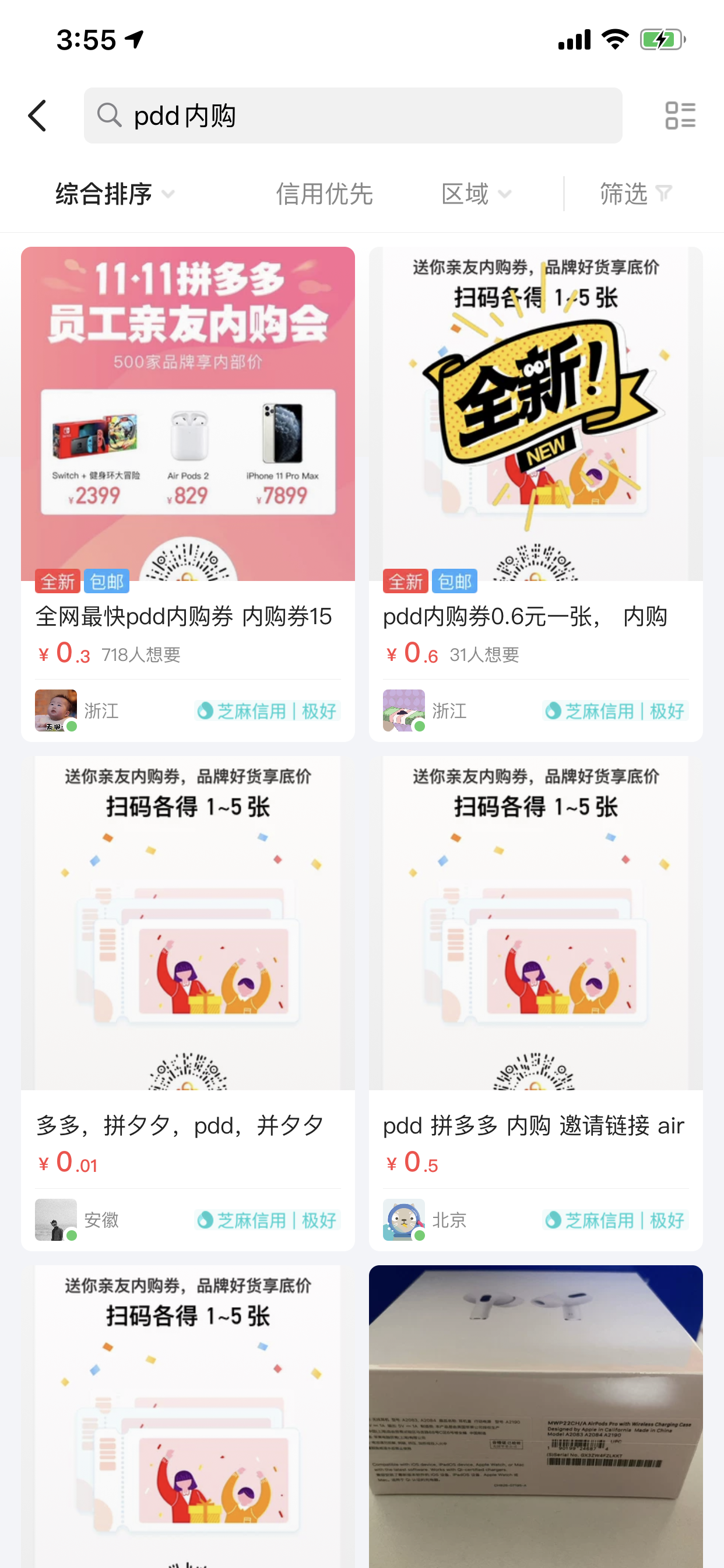View the 安徽 seller's profile avatar
This screenshot has height=1568, width=724.
(x=56, y=1220)
